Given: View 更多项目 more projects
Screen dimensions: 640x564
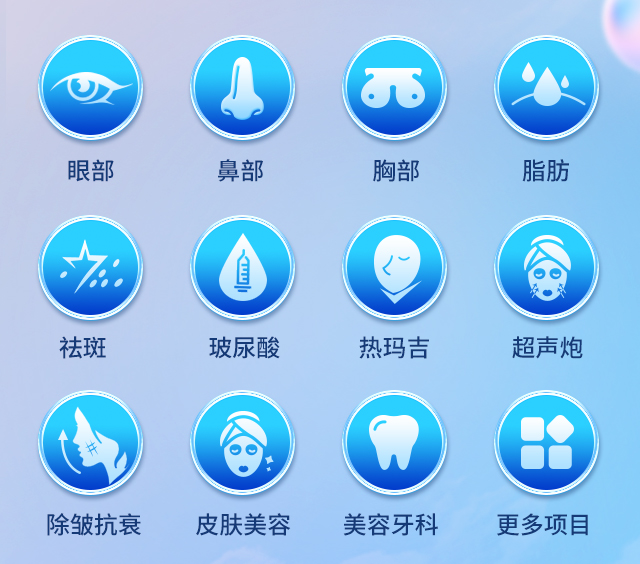Looking at the screenshot, I should click(x=546, y=443).
